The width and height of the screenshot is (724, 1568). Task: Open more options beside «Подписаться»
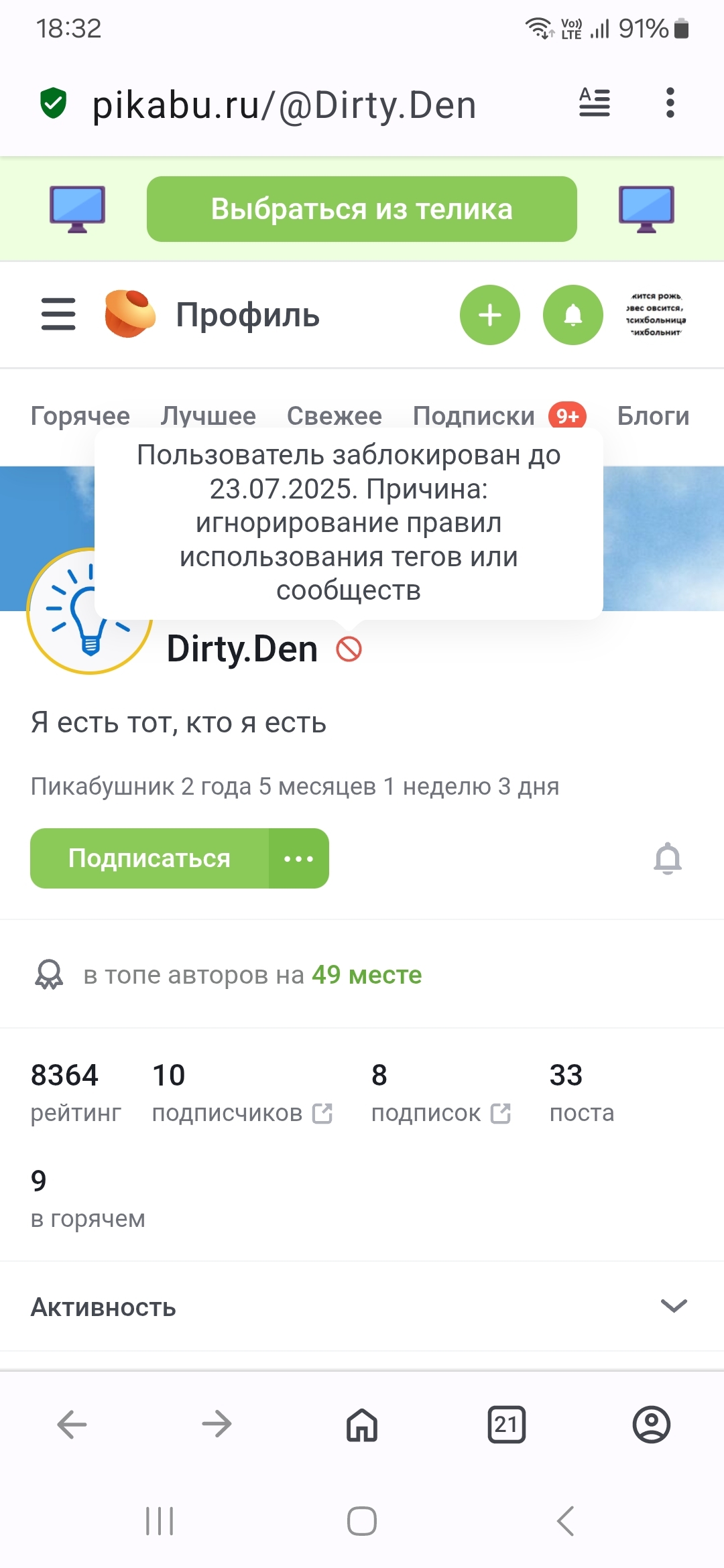[299, 858]
